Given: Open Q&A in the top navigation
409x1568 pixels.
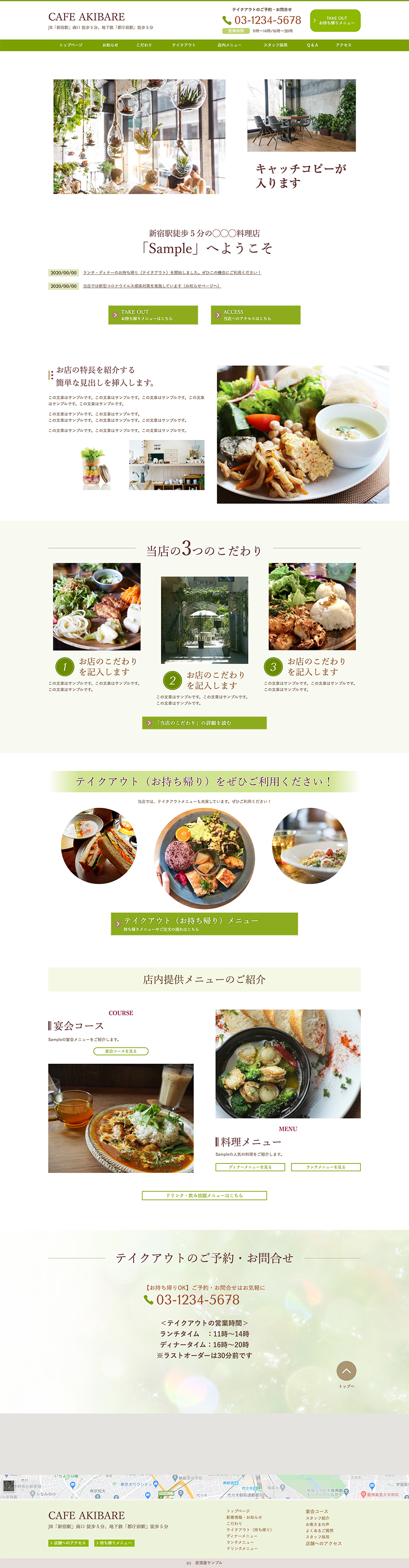Looking at the screenshot, I should pyautogui.click(x=312, y=45).
